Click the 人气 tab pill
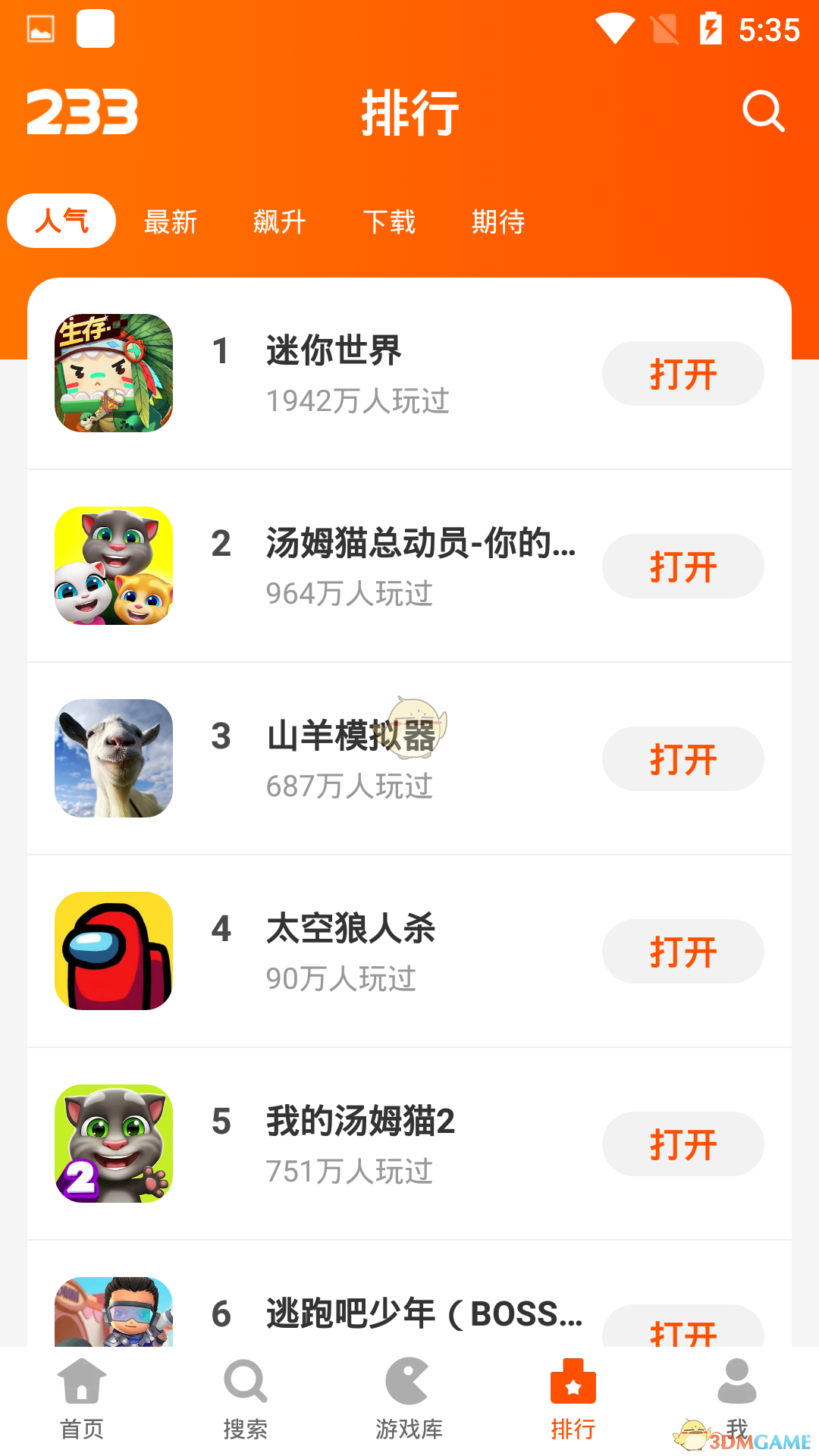Viewport: 819px width, 1456px height. 61,220
